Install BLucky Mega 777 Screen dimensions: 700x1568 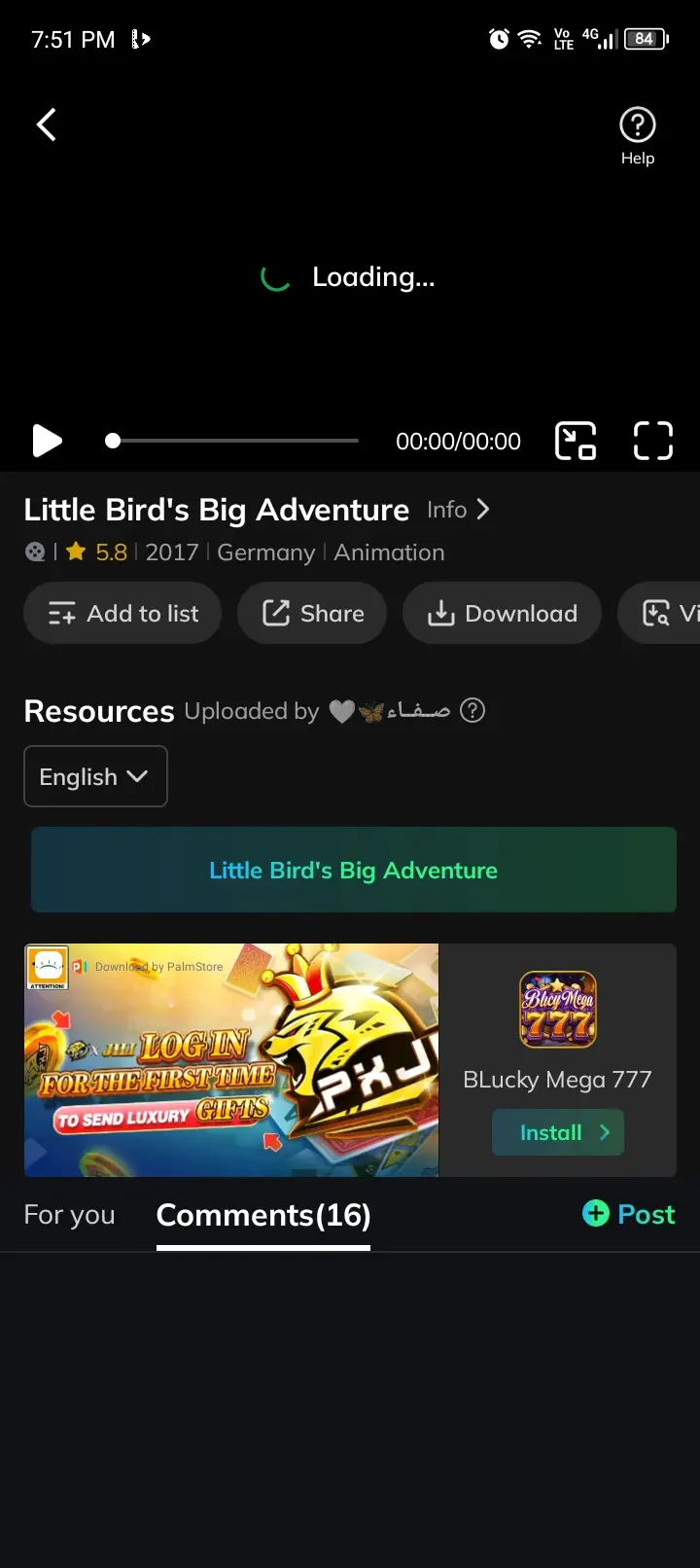click(x=557, y=1131)
